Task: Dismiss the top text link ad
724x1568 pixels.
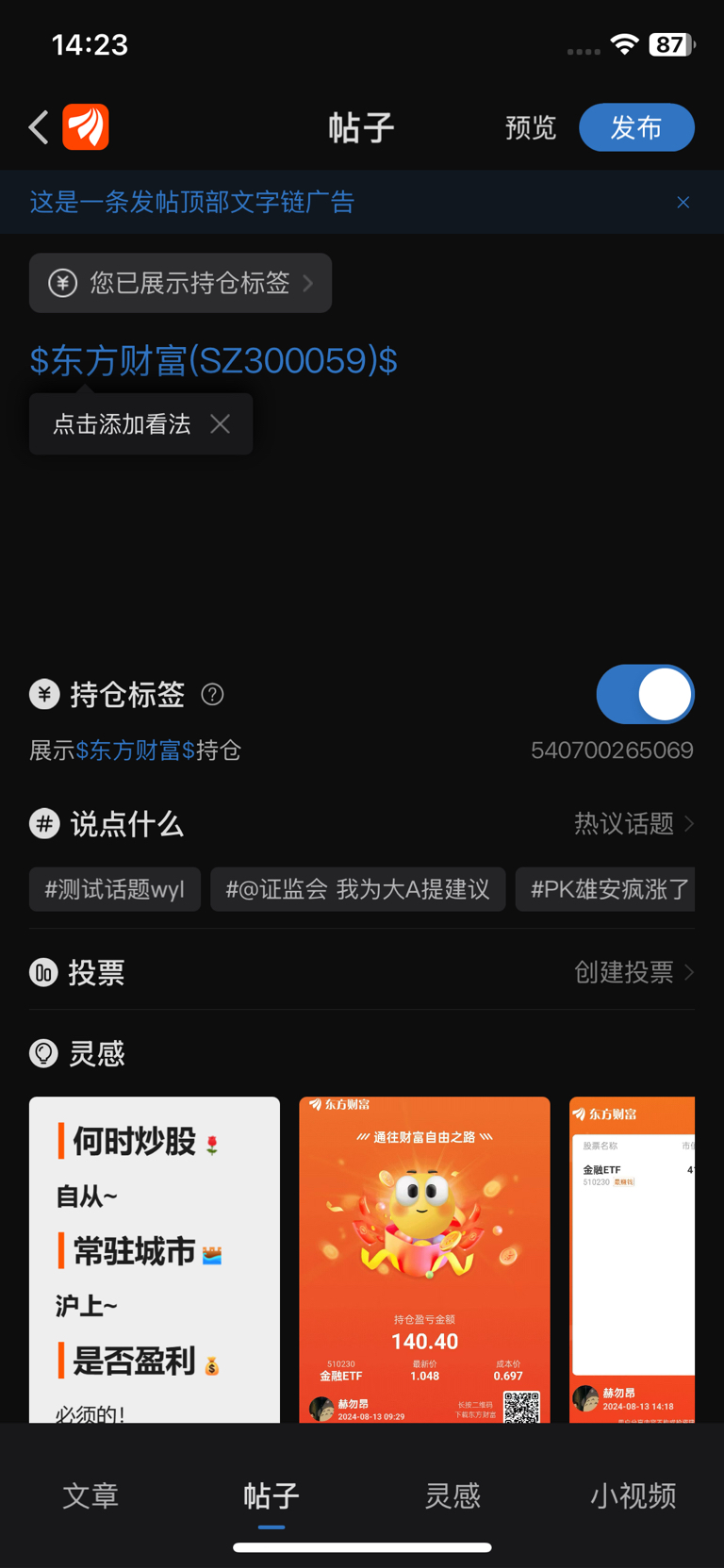Action: [683, 202]
